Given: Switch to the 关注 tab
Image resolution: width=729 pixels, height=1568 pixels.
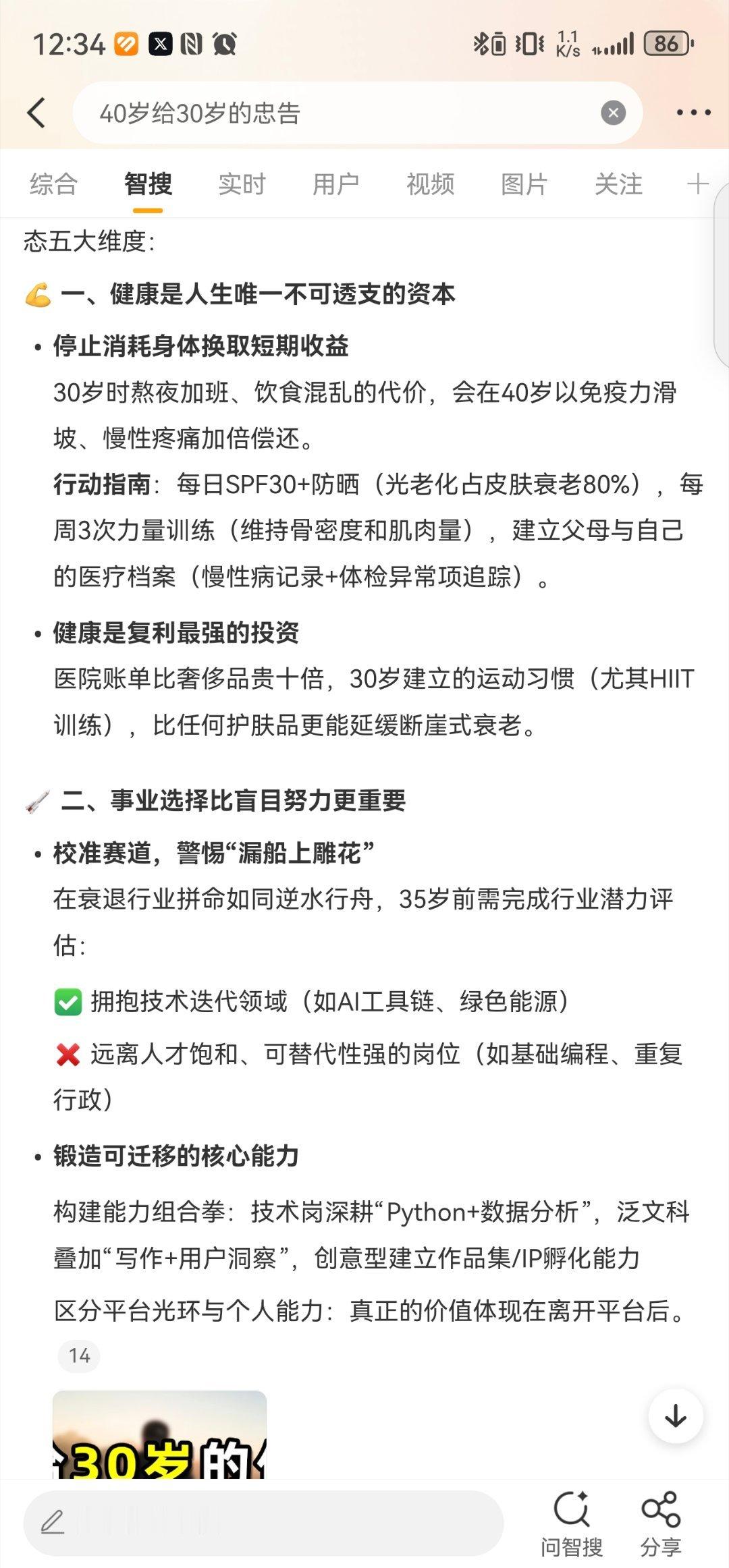Looking at the screenshot, I should [618, 184].
